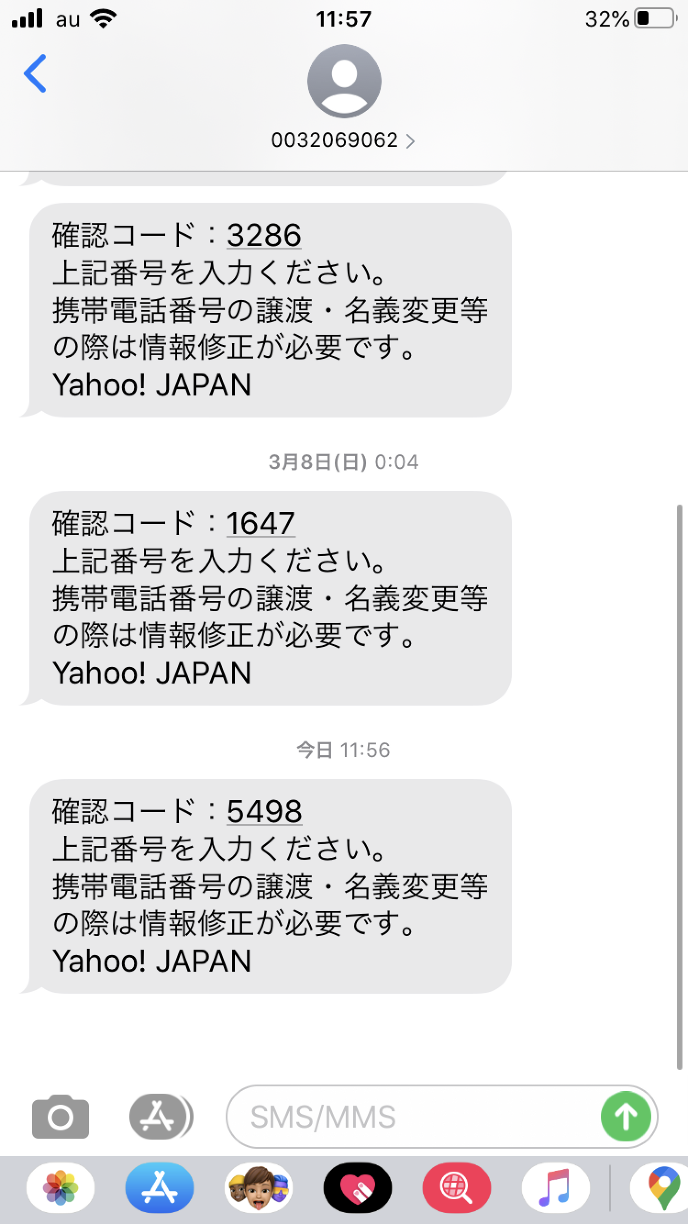Go back to the message list

click(x=36, y=74)
